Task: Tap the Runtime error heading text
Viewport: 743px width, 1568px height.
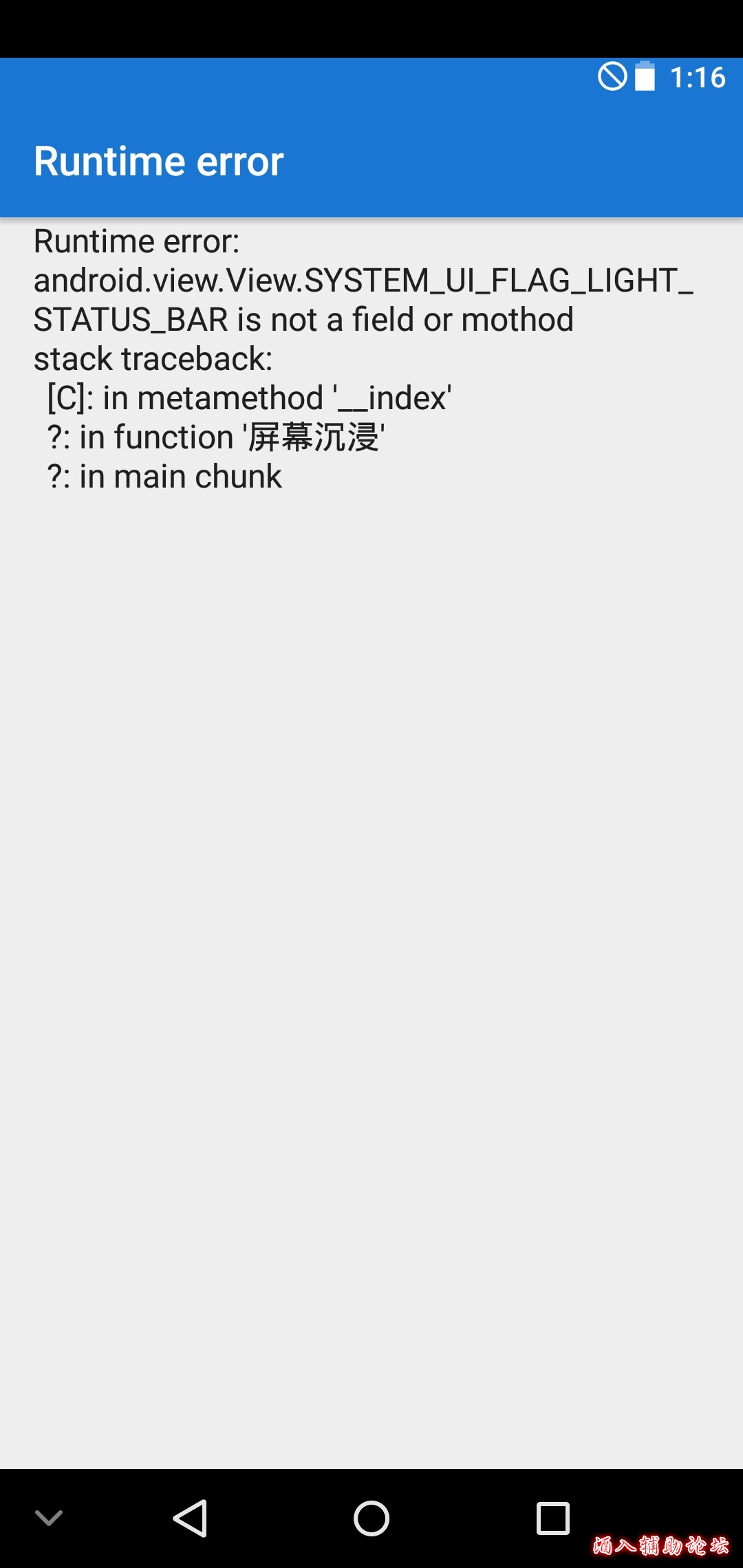Action: (x=159, y=162)
